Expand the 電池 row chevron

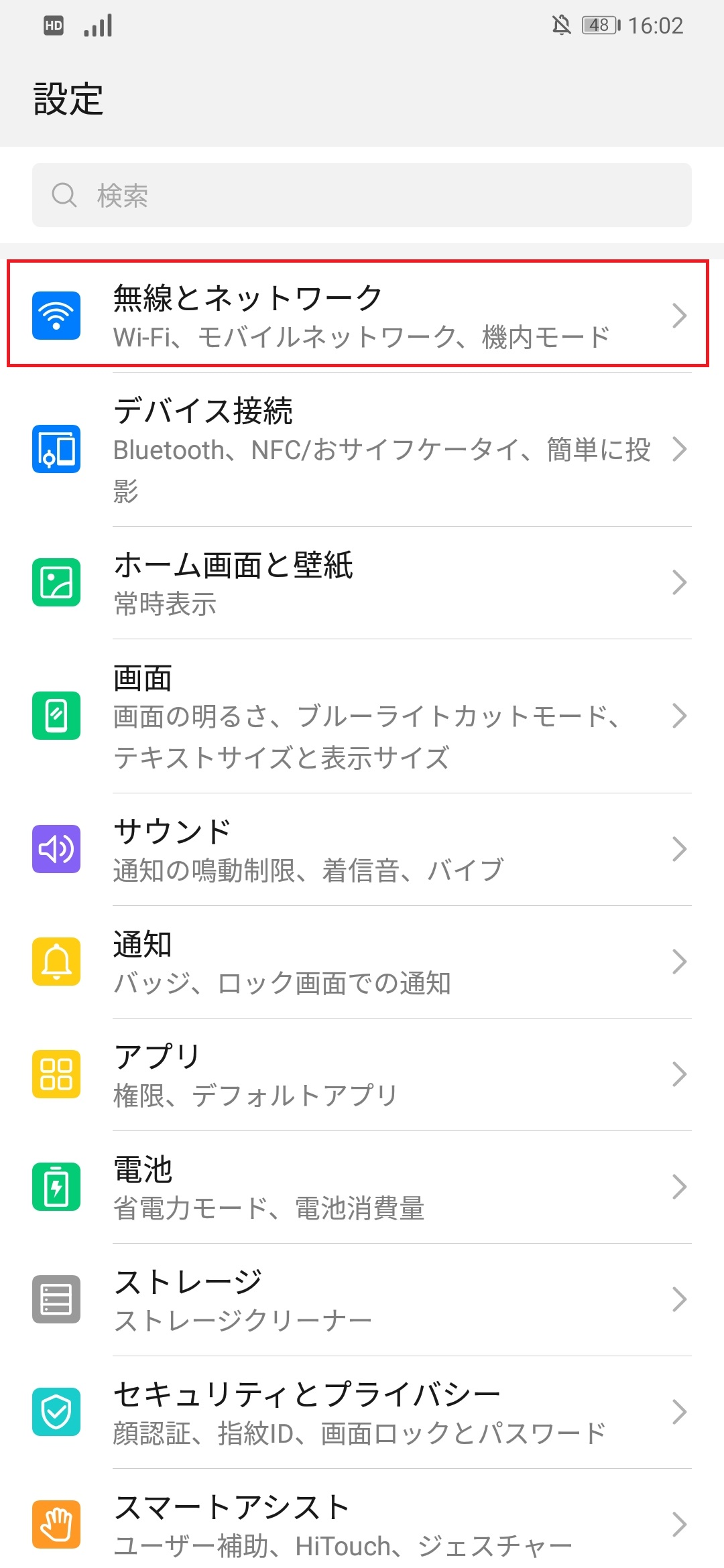pos(680,1186)
